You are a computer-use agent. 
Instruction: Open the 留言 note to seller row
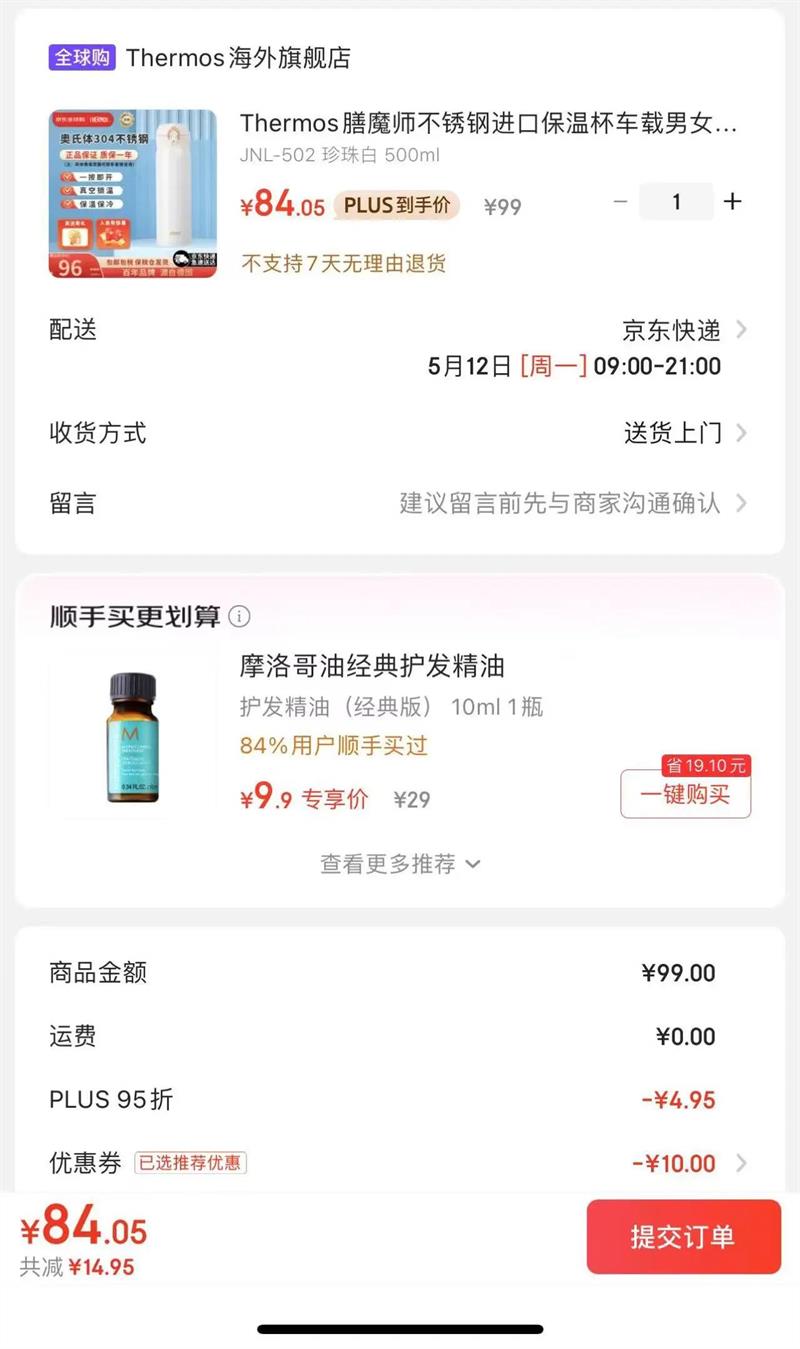tap(572, 502)
